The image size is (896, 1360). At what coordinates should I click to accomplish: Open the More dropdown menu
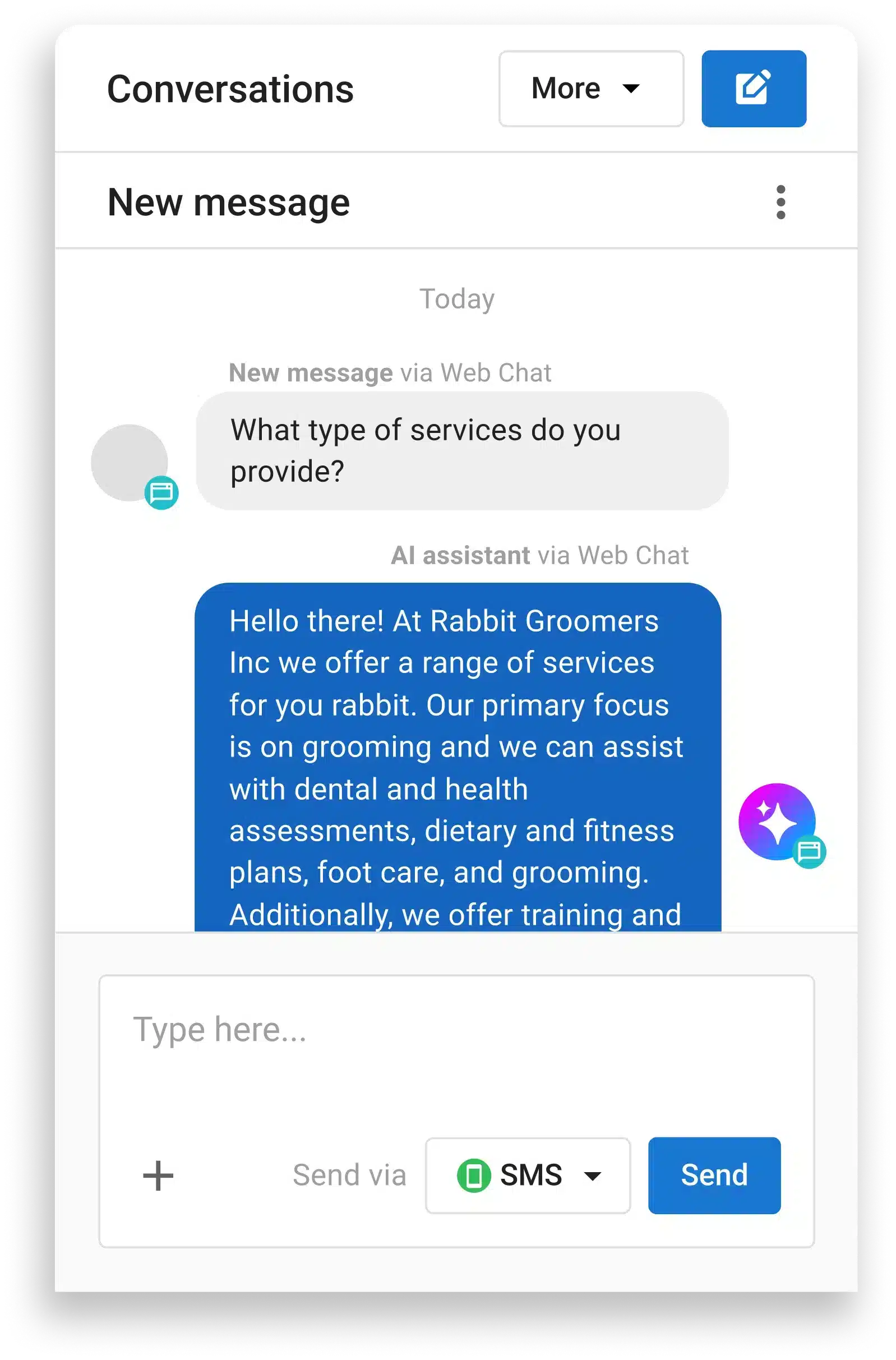click(591, 89)
